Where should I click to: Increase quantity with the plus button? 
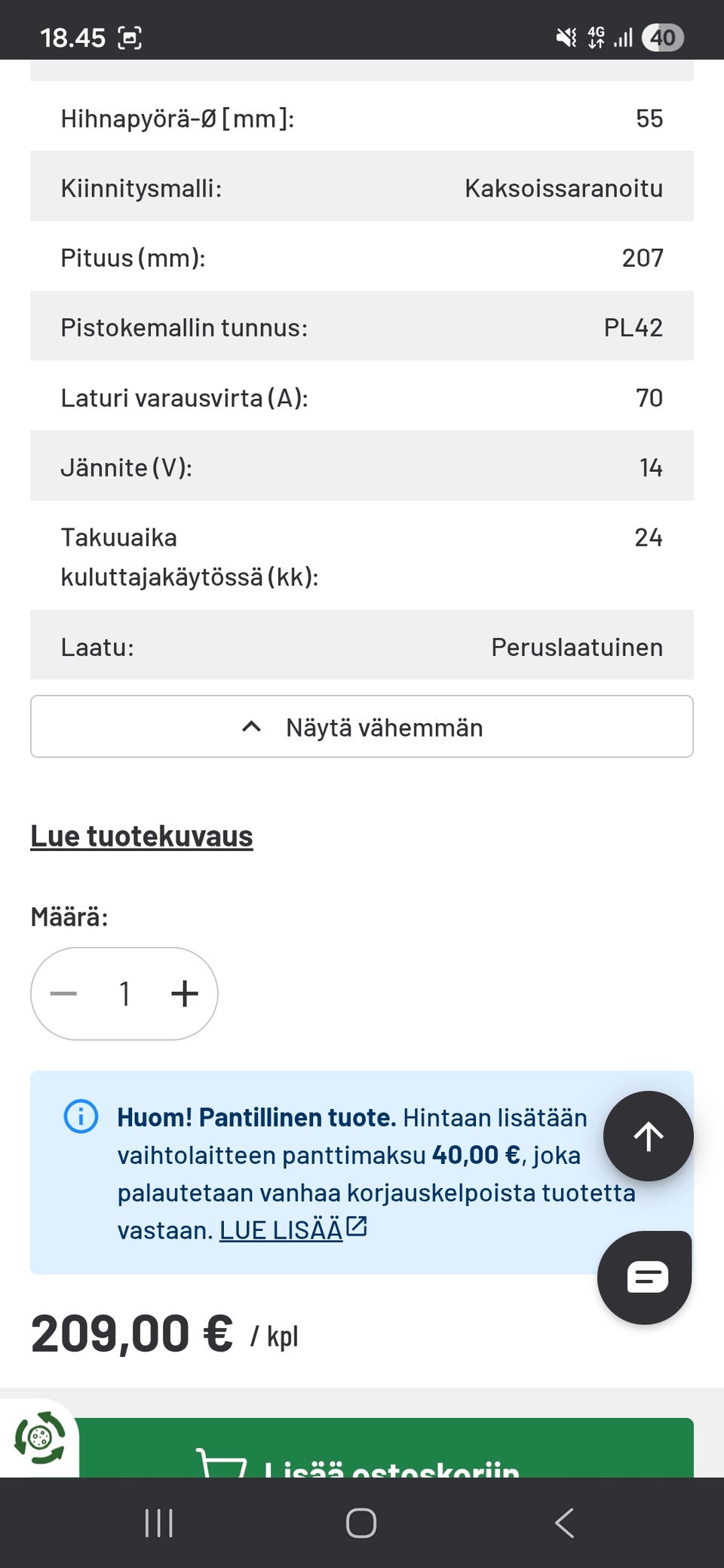point(183,994)
